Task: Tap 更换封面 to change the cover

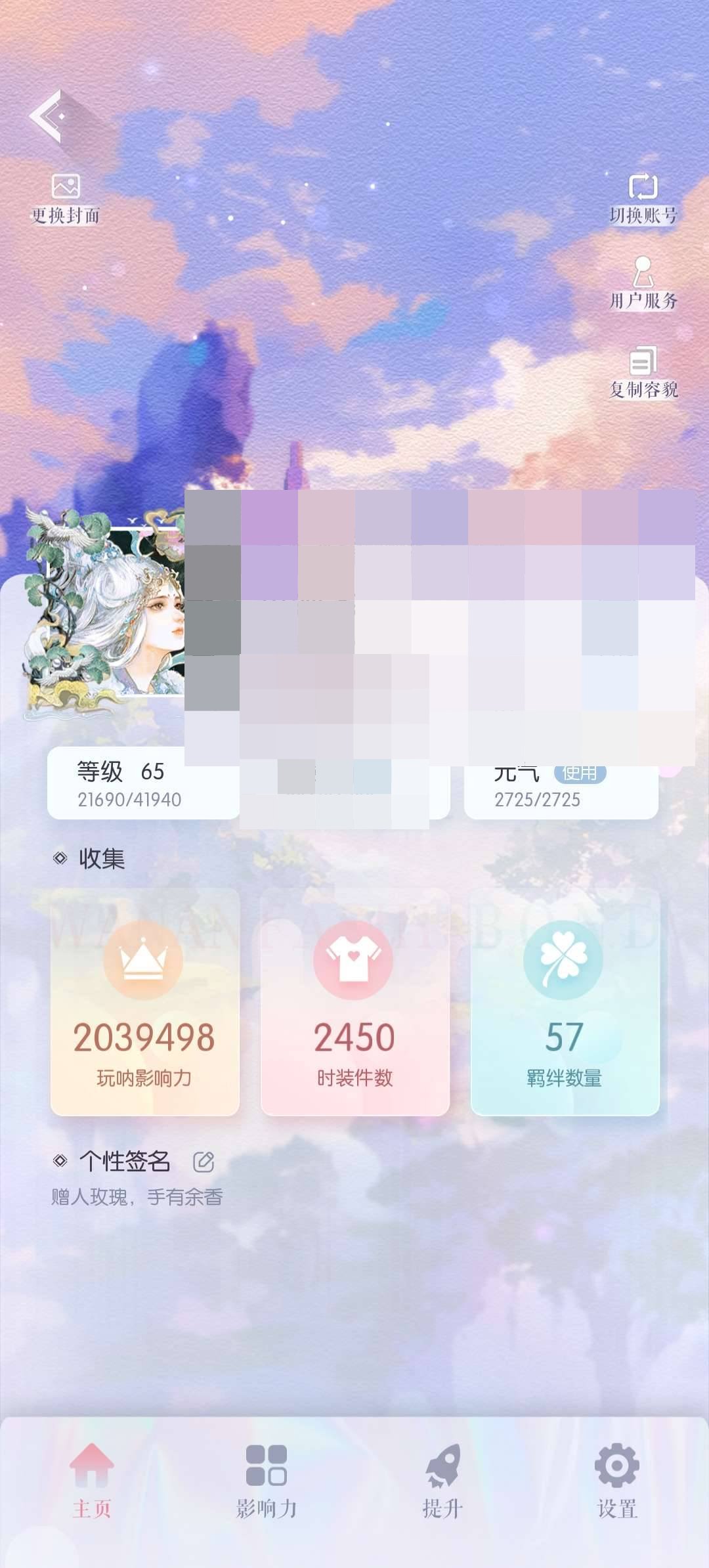Action: (x=66, y=198)
